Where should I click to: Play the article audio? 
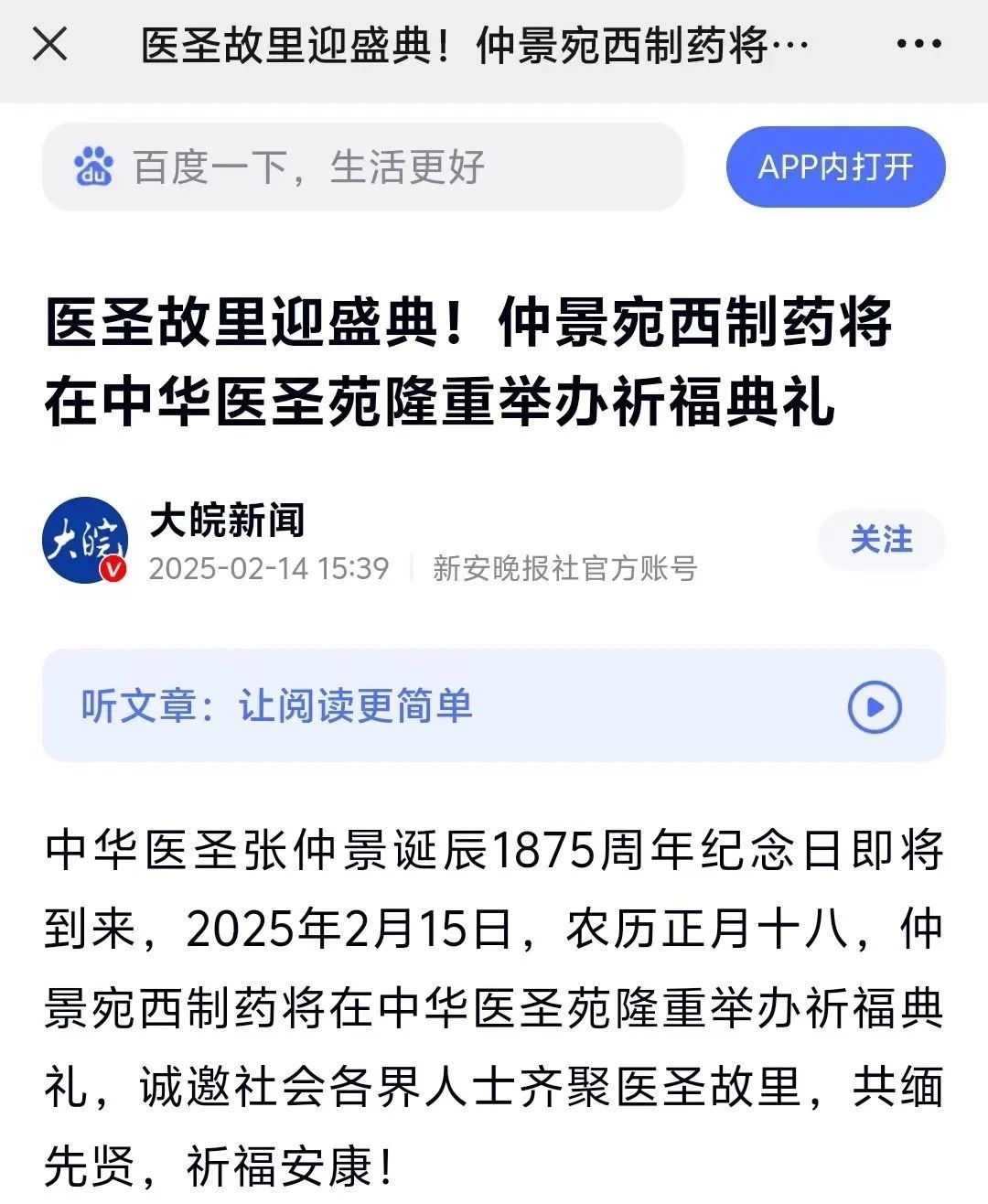875,707
